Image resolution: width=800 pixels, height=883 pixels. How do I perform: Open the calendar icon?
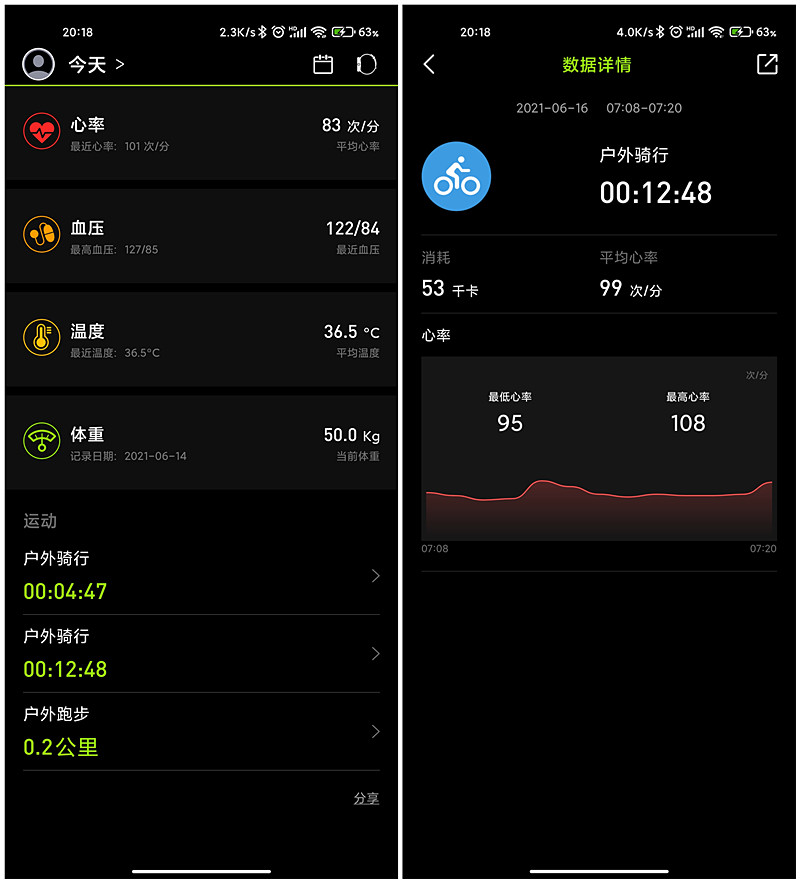pyautogui.click(x=323, y=65)
